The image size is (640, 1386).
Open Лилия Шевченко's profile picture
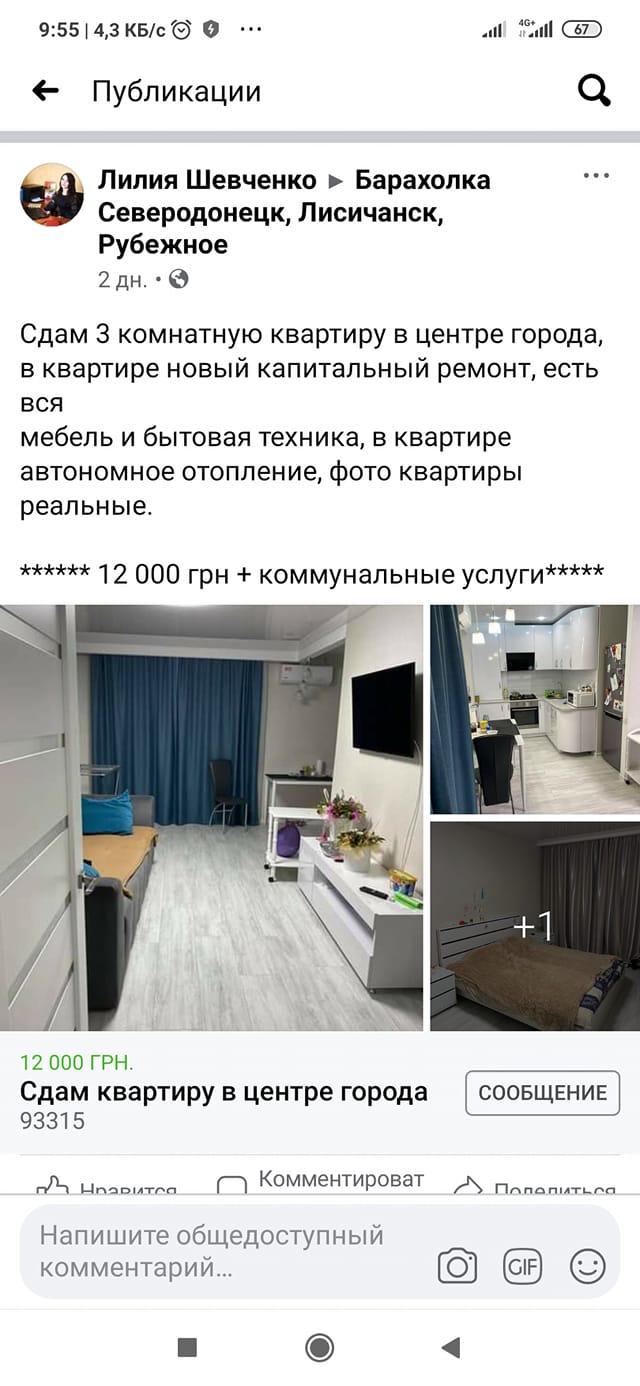point(52,195)
